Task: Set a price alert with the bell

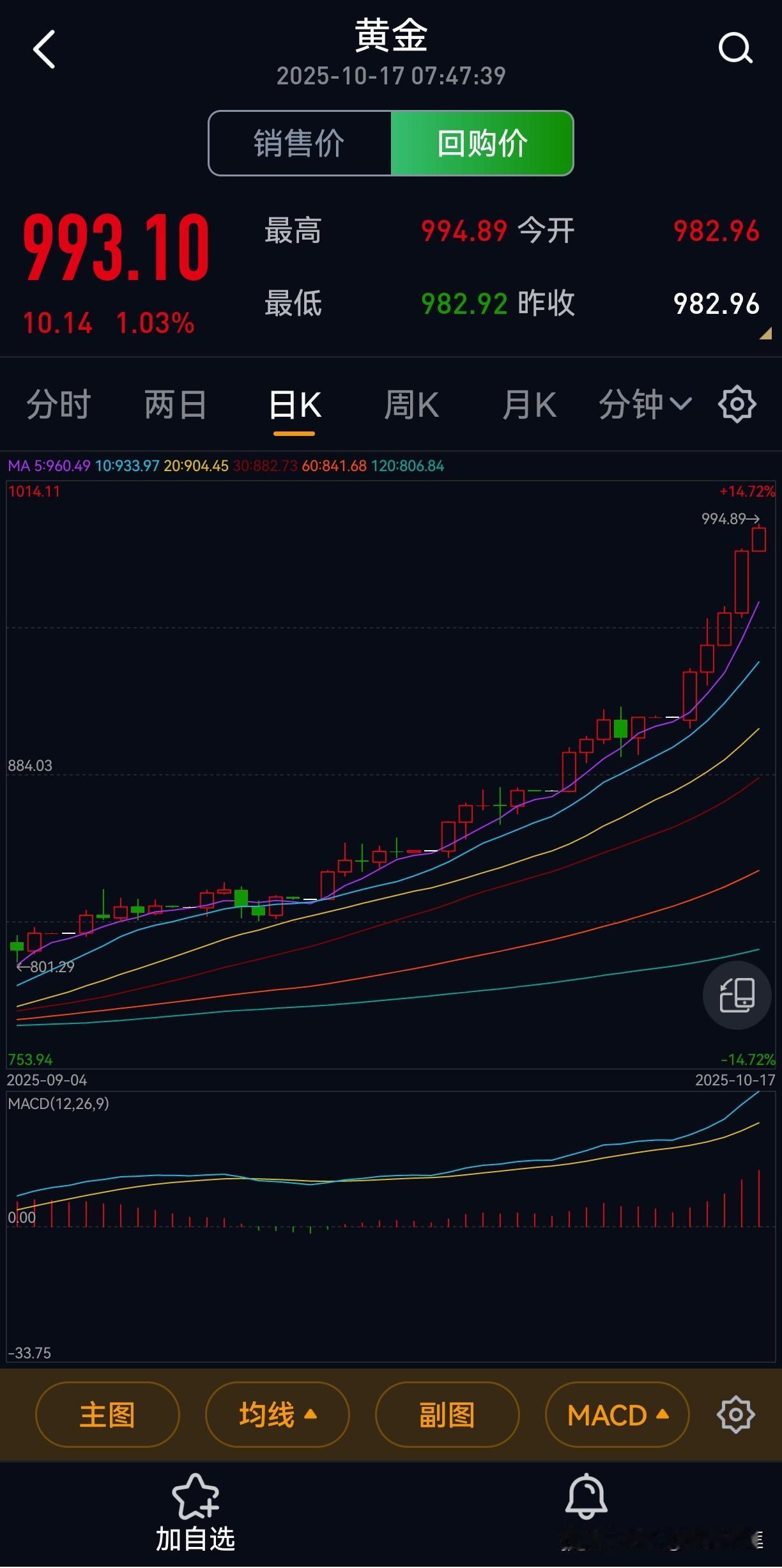Action: pos(586,1498)
